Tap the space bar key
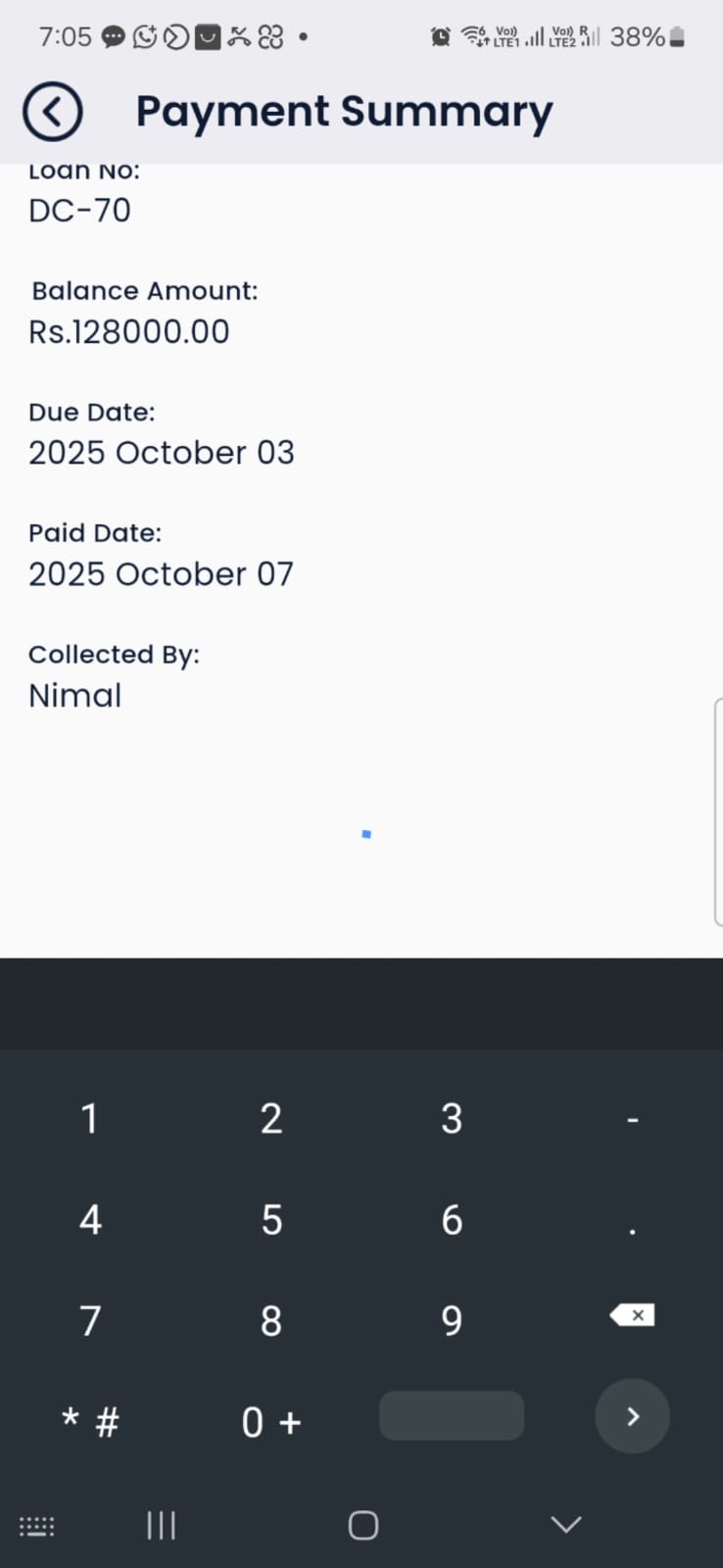 pos(452,1416)
